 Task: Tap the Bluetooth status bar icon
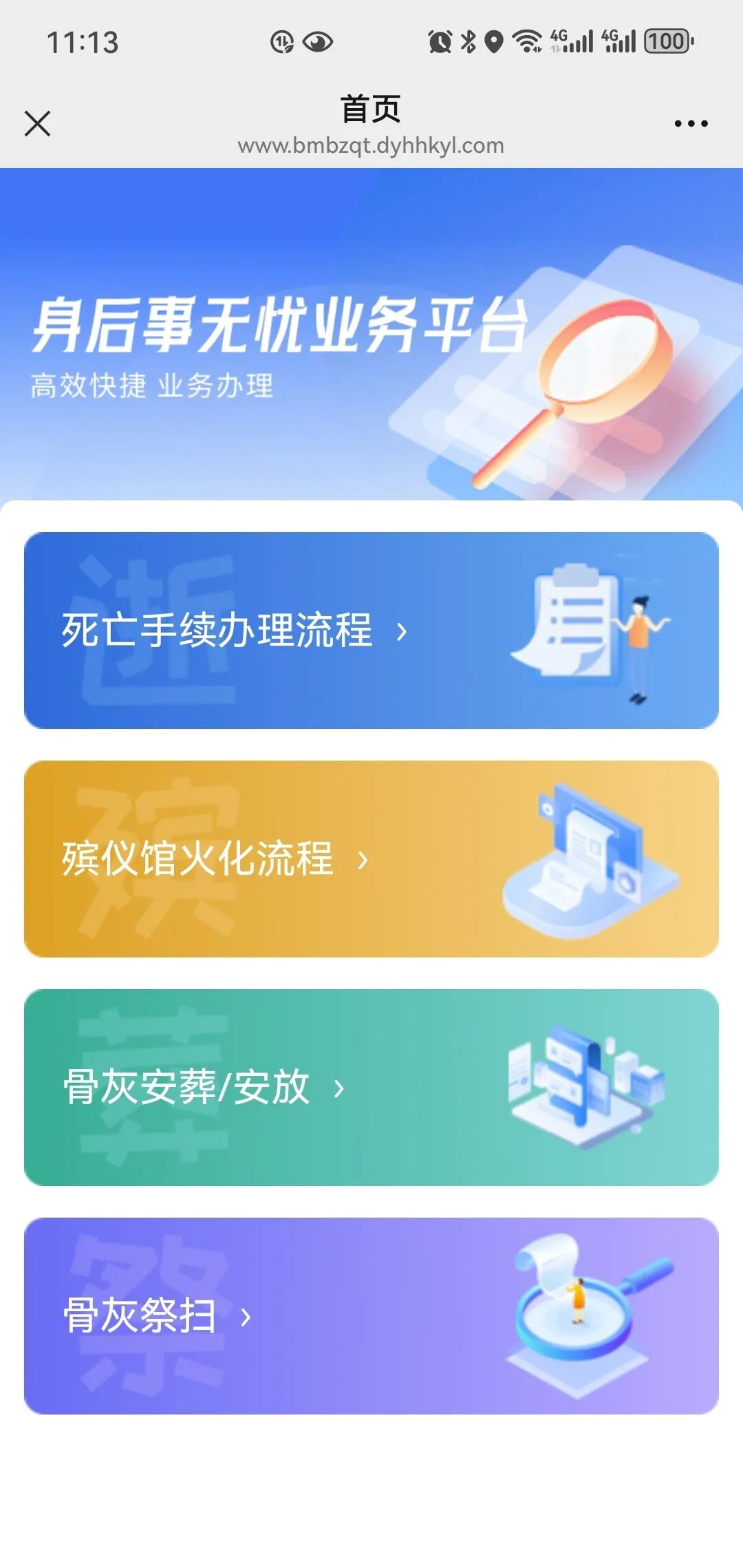466,43
